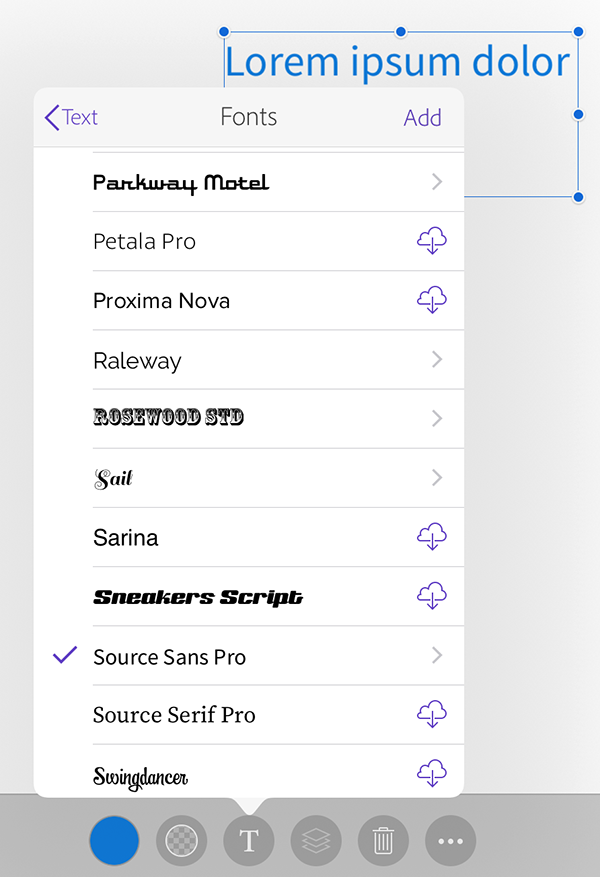Viewport: 600px width, 877px height.
Task: Select the Parkway Motel font
Action: click(181, 183)
